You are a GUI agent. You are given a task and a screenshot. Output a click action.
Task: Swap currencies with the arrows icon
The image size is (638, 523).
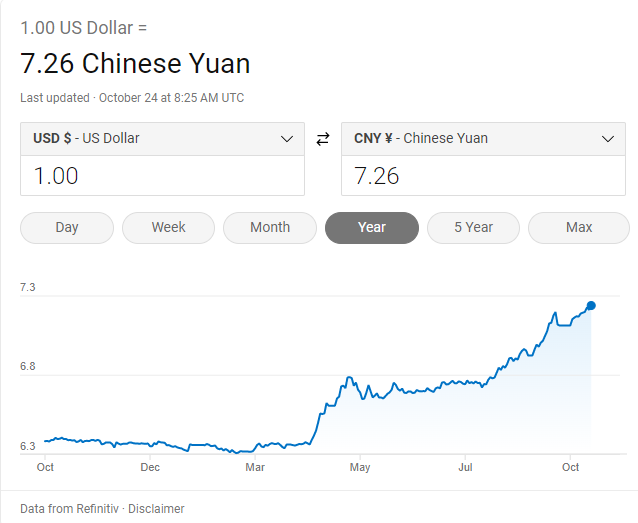pyautogui.click(x=322, y=139)
